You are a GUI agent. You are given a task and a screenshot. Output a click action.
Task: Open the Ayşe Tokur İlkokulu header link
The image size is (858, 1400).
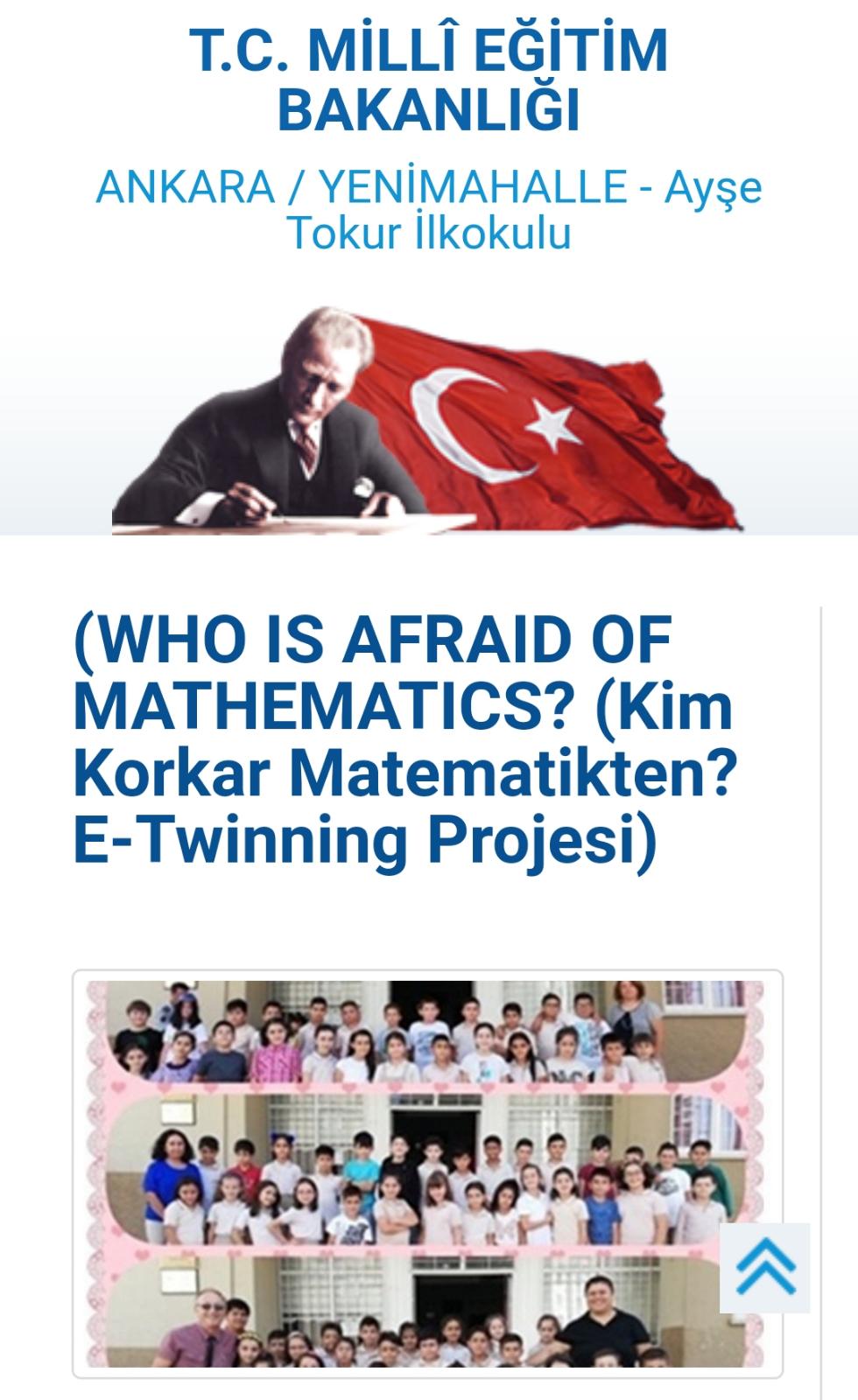click(429, 210)
